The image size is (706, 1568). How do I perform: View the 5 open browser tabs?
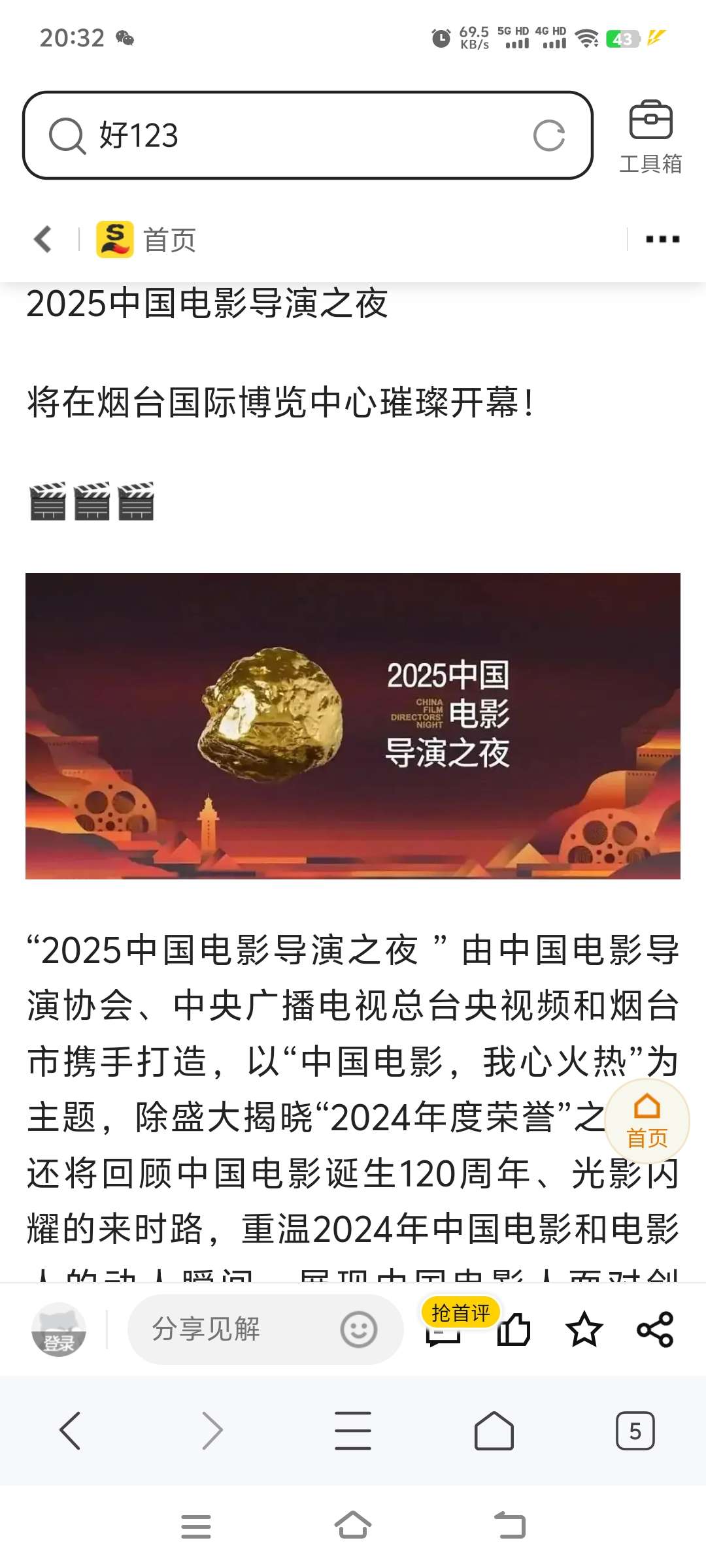pyautogui.click(x=635, y=1431)
